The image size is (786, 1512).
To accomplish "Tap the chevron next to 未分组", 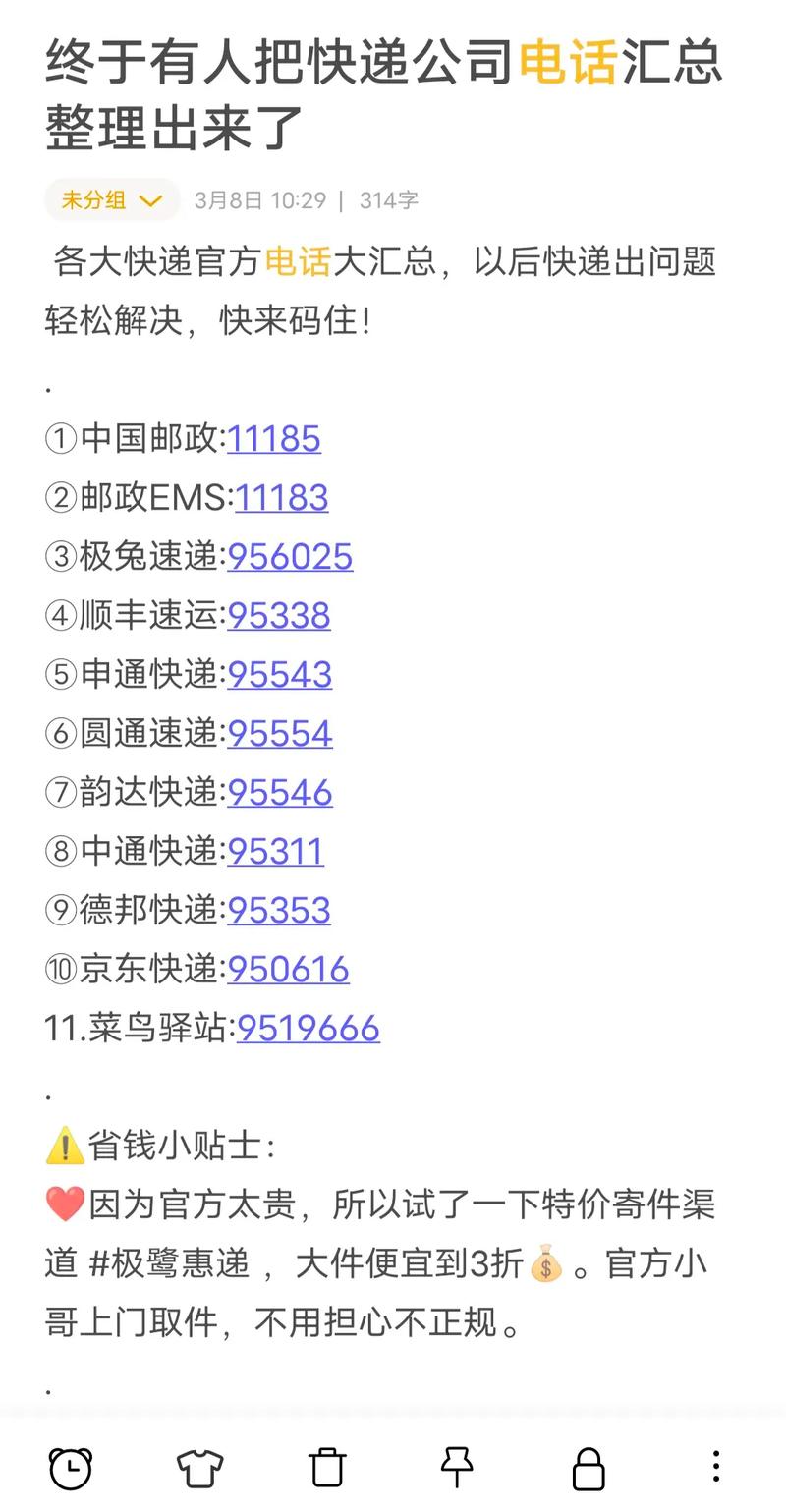I will tap(150, 199).
